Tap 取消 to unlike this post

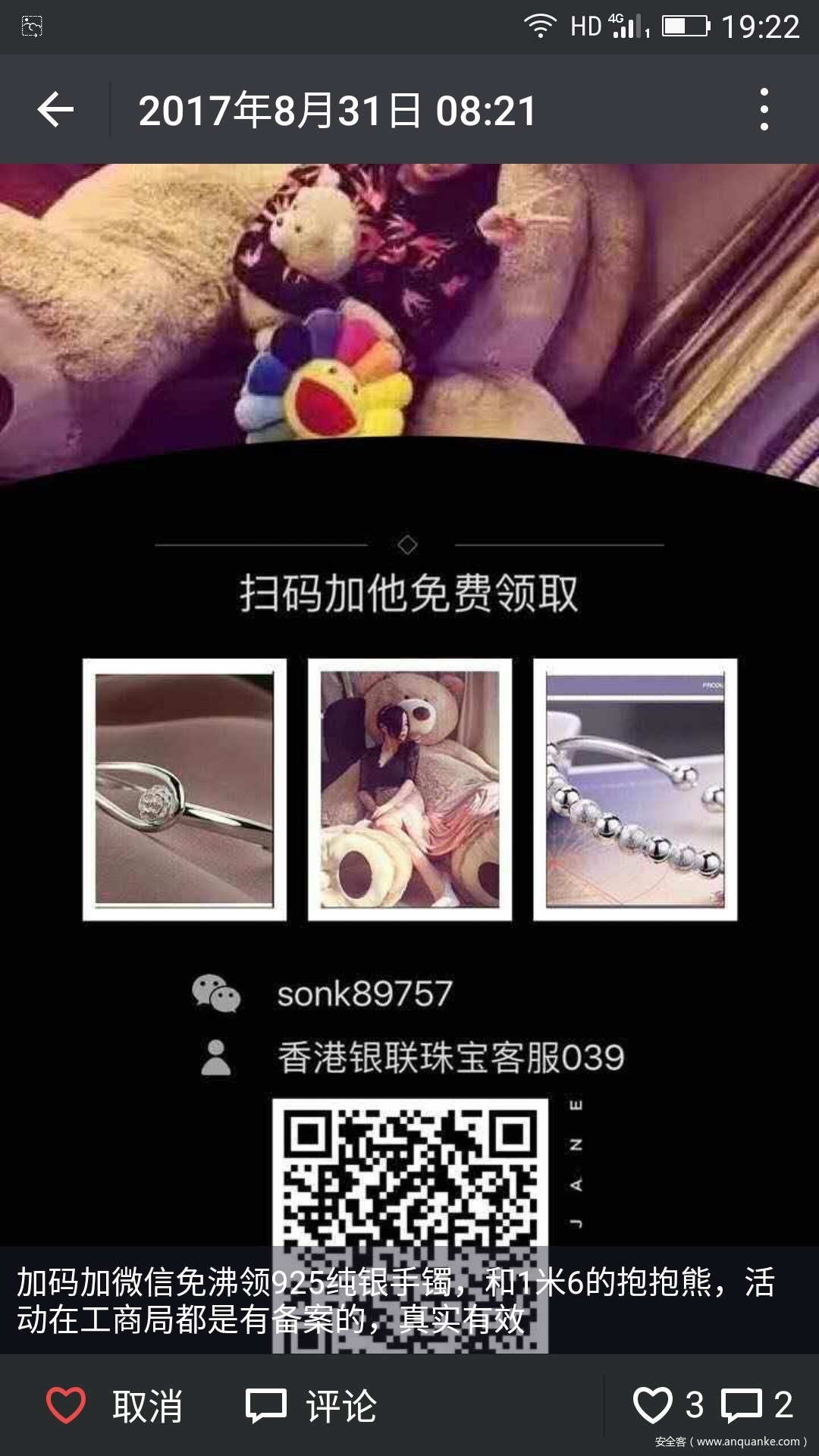115,1406
